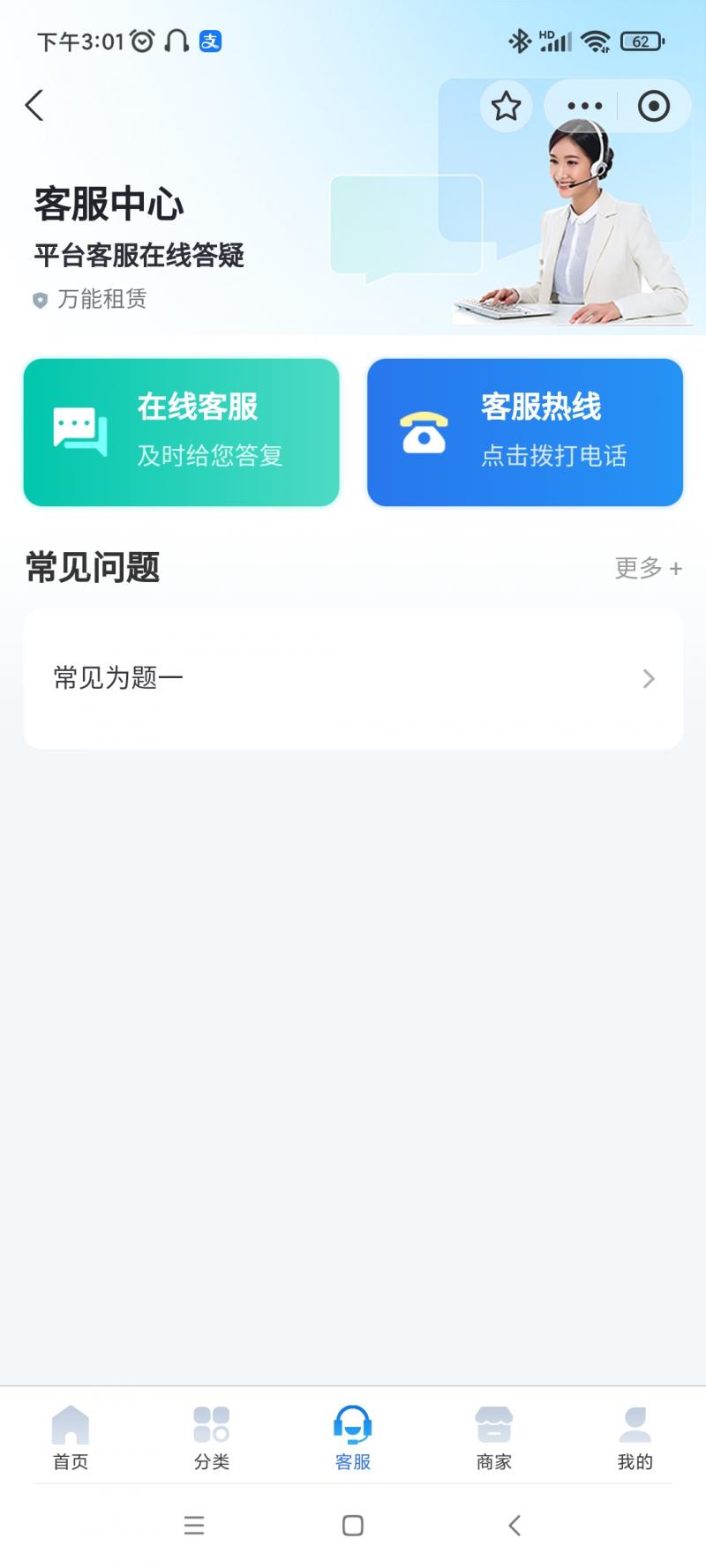This screenshot has height=1568, width=706.
Task: Go back using the top-left arrow
Action: click(34, 106)
